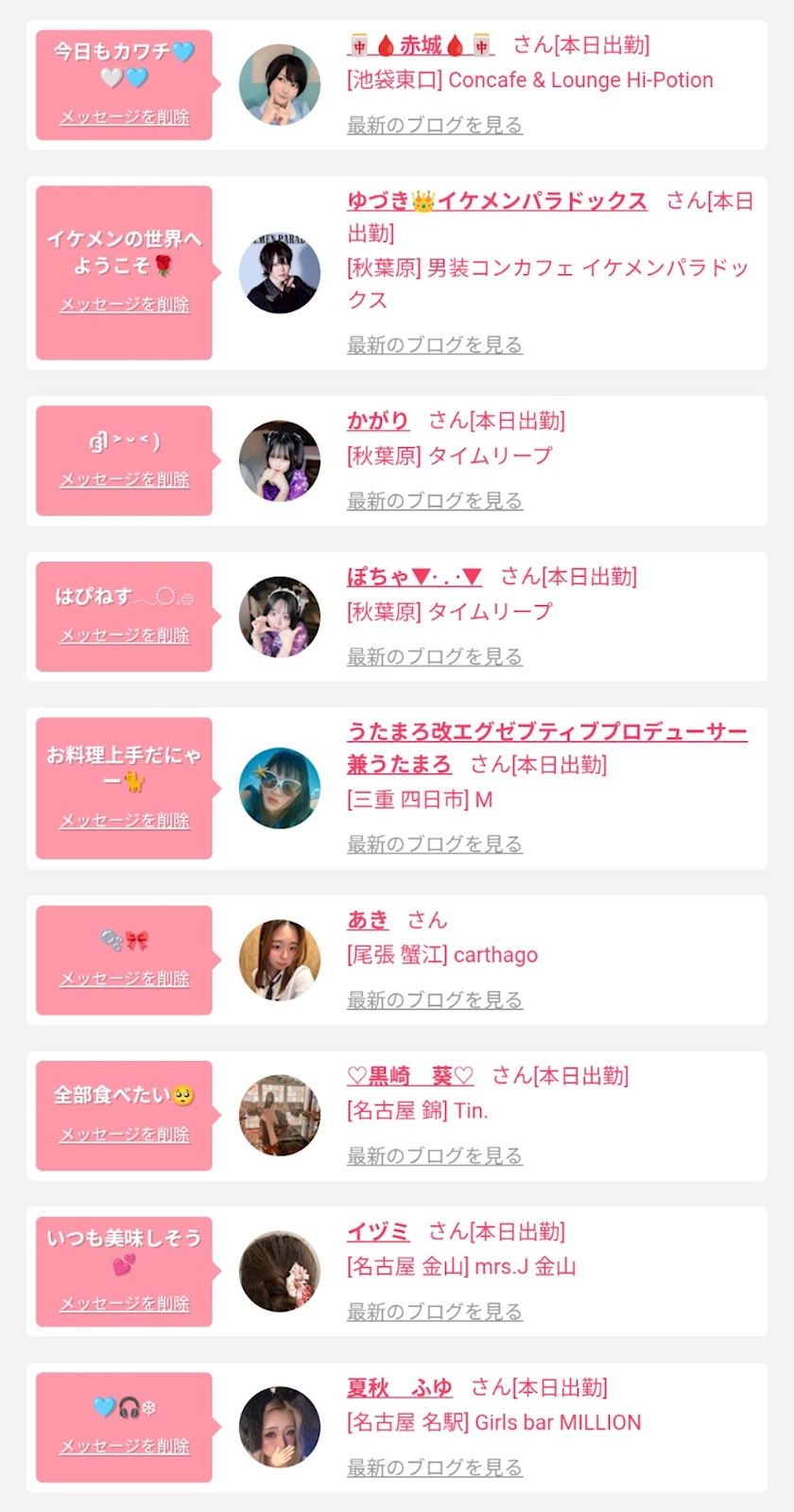Delete the お料理上手だにゃー message

(x=125, y=821)
